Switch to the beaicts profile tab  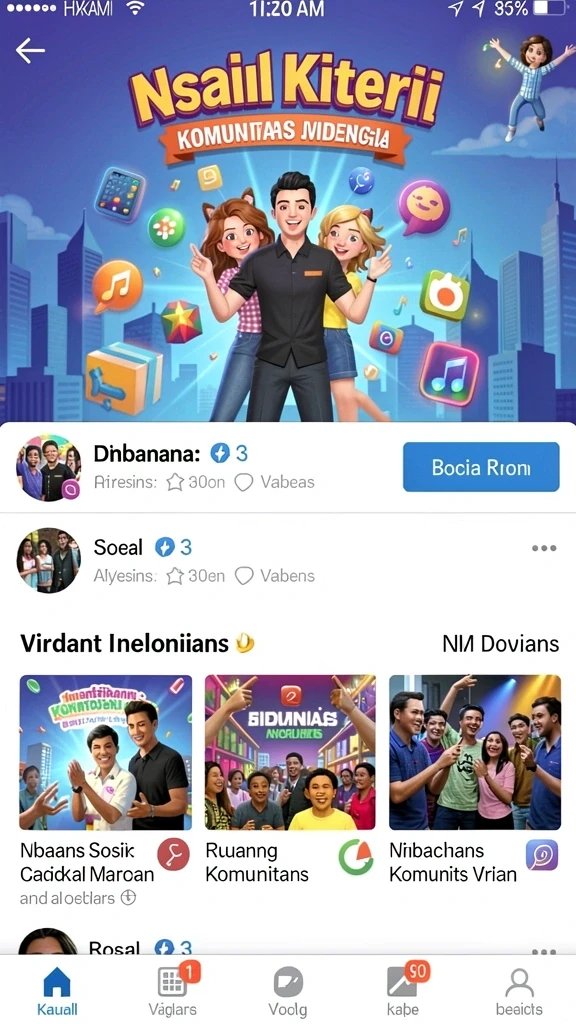(519, 991)
